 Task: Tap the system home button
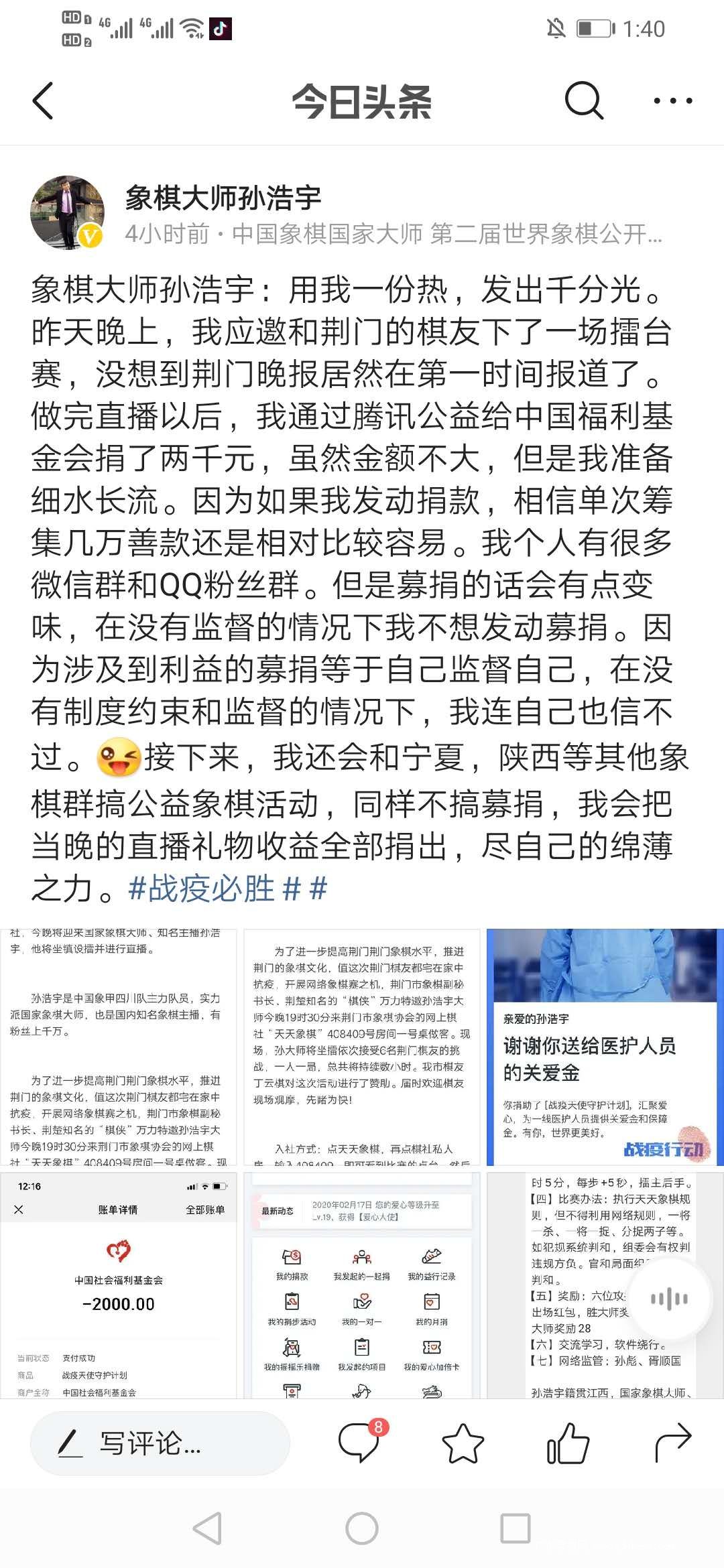(x=362, y=1528)
